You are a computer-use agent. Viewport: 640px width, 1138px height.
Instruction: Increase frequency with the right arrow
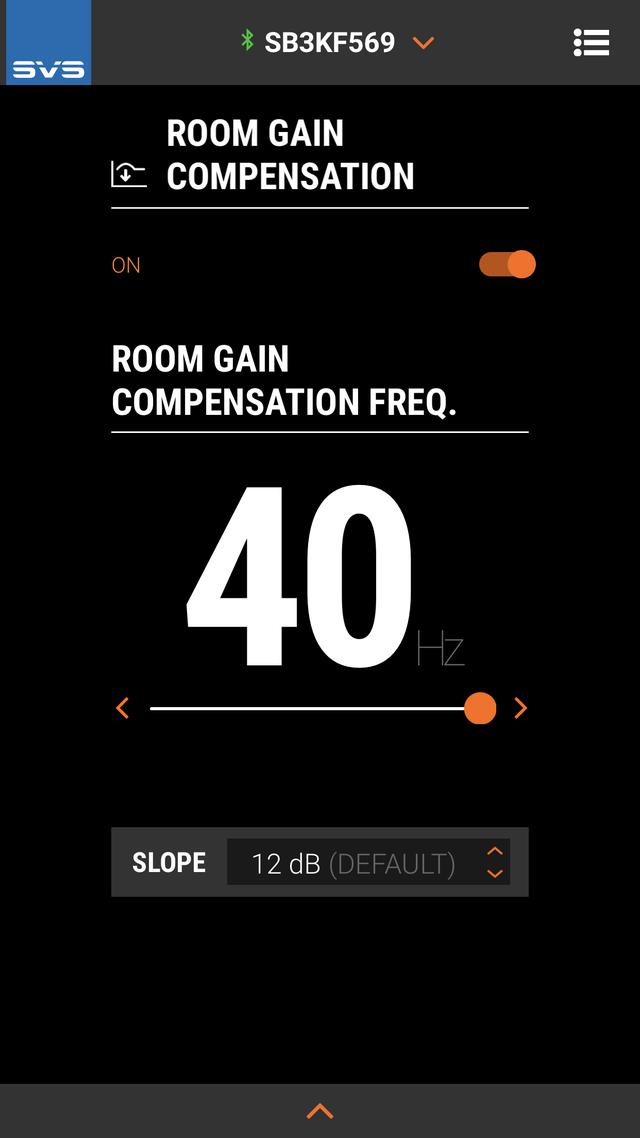click(520, 709)
